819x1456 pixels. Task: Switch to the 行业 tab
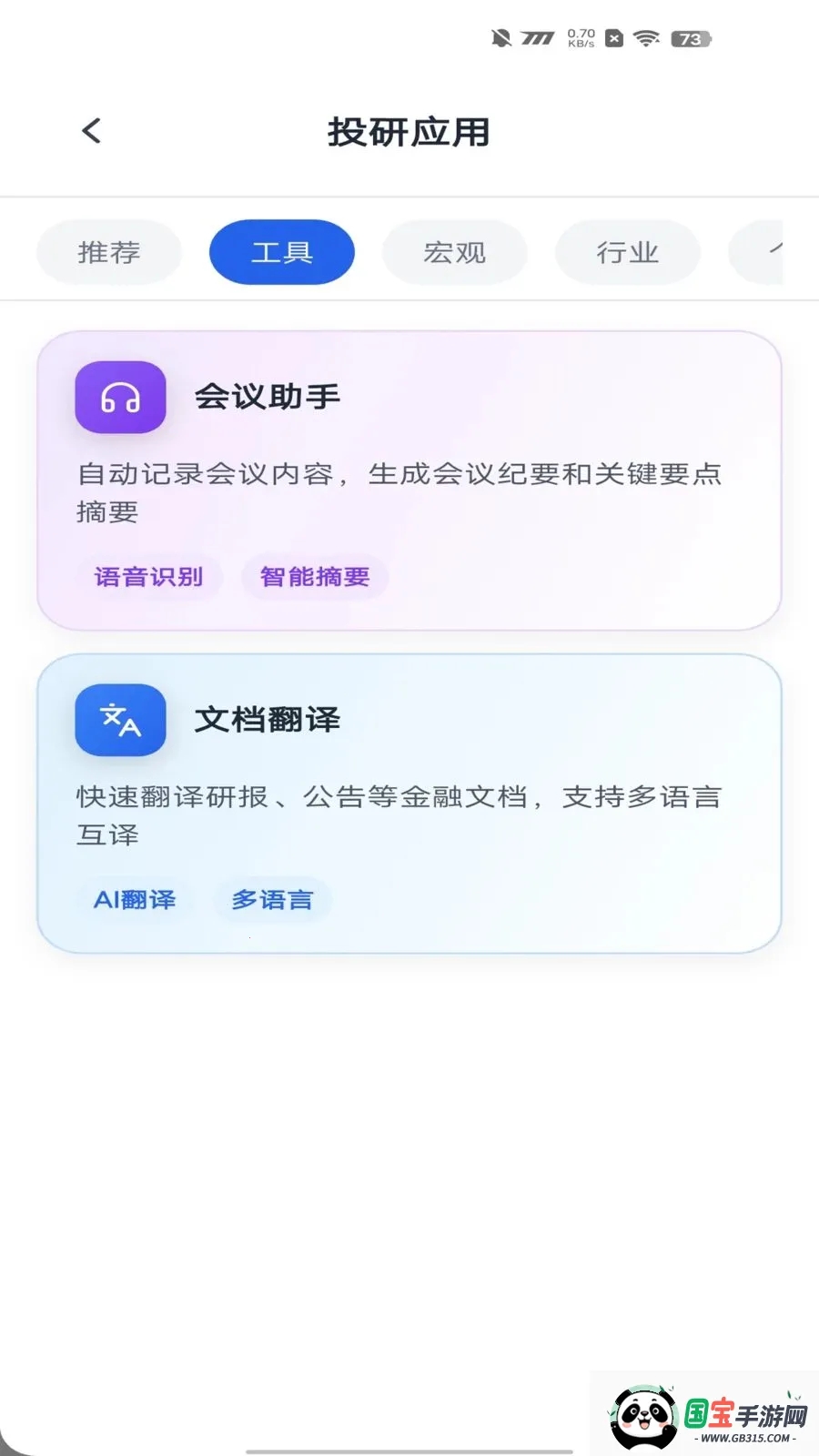tap(627, 252)
